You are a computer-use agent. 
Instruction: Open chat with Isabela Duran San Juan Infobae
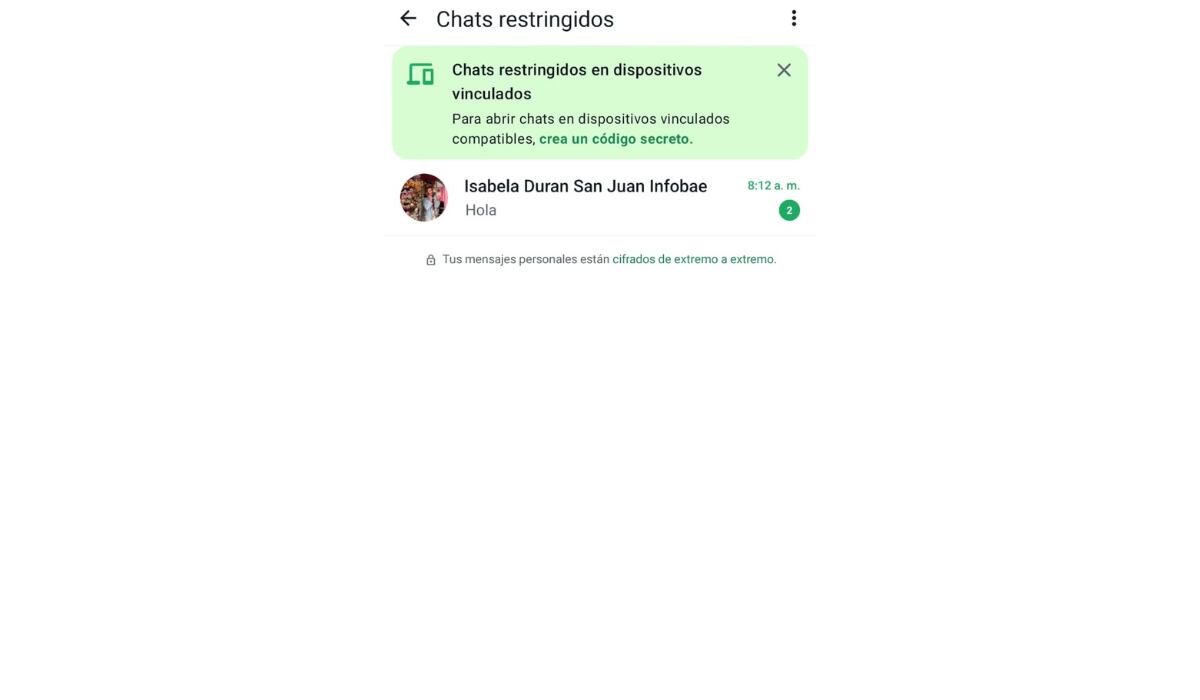(x=600, y=197)
